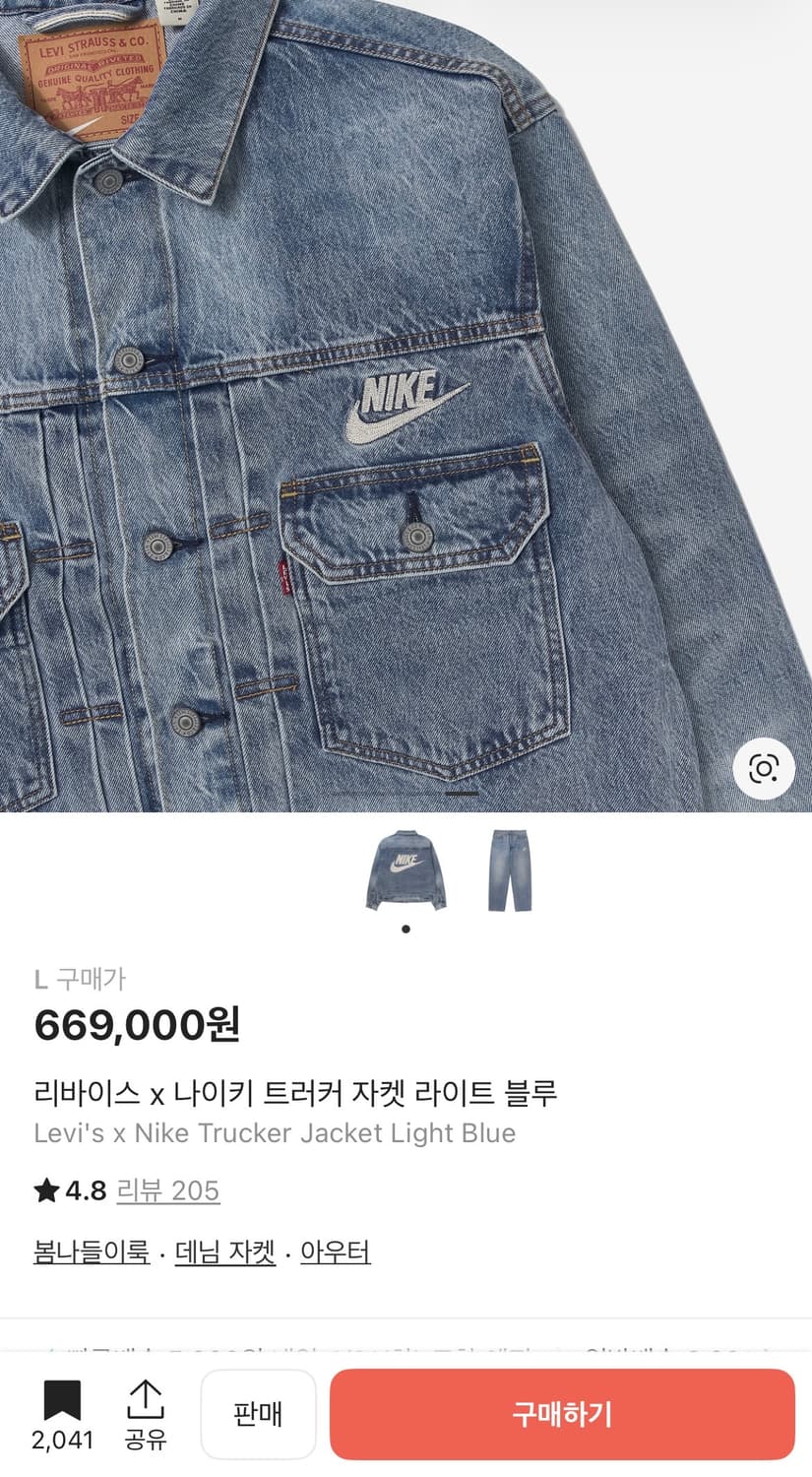Browse the 데님 자켓 category link
The height and width of the screenshot is (1477, 812).
(224, 1252)
